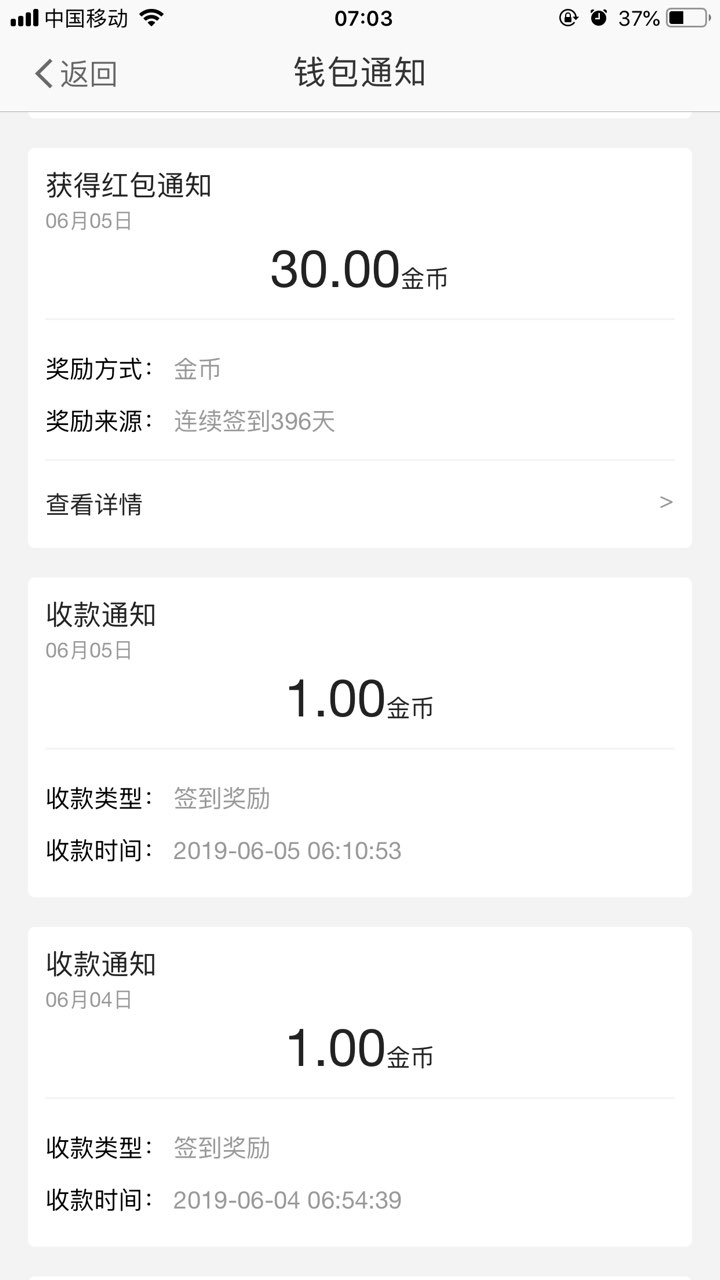Open 查看详情 for the 30.00 金币 red packet
720x1280 pixels.
[x=358, y=503]
